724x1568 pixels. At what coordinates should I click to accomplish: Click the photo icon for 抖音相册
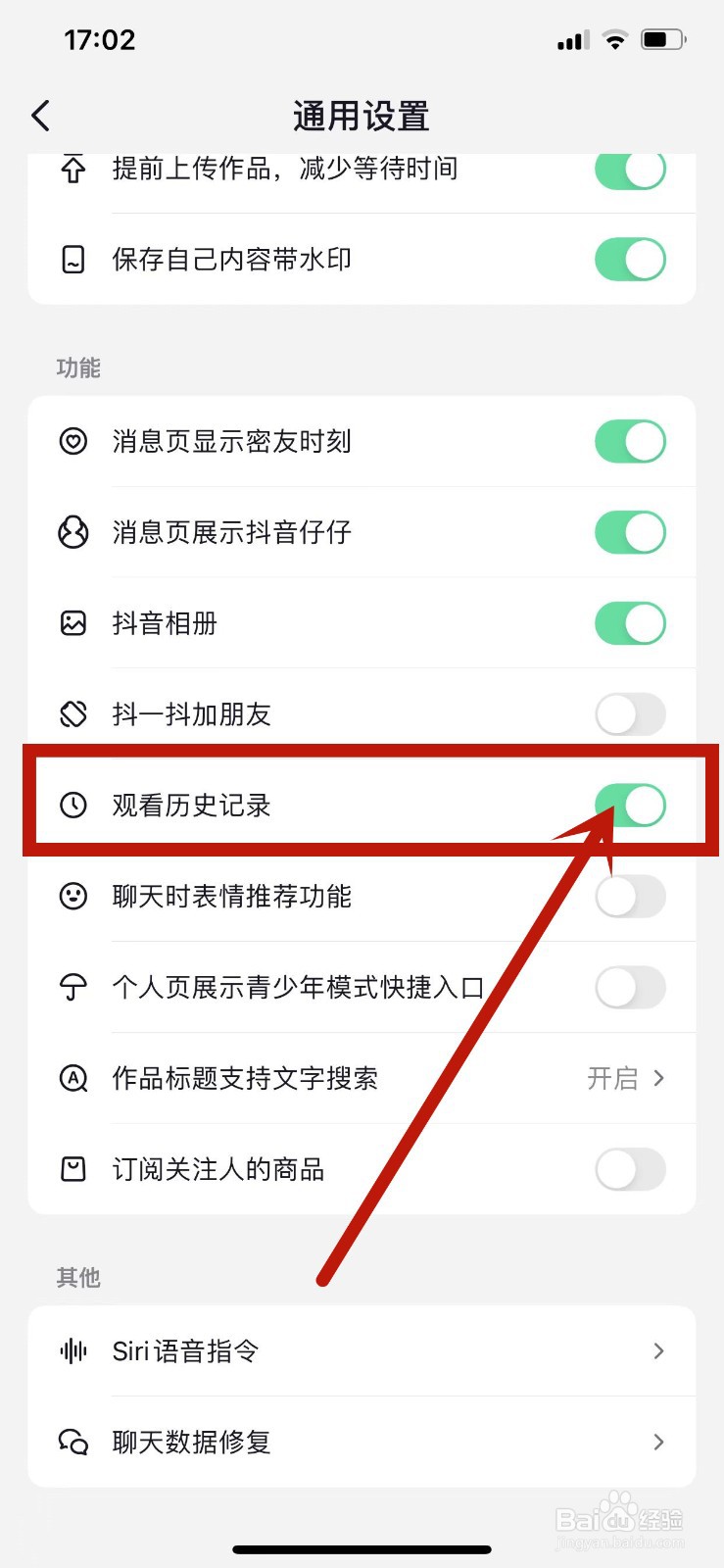tap(72, 623)
